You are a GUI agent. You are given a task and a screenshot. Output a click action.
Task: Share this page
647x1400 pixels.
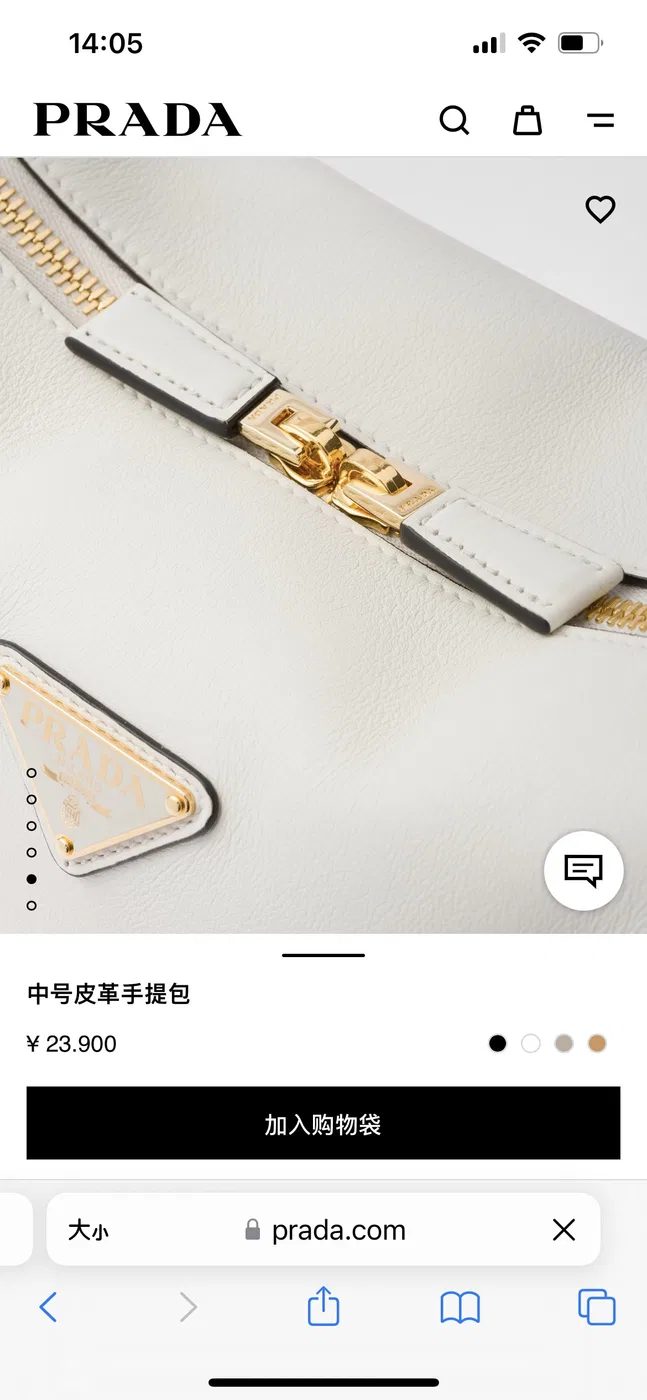[x=323, y=1305]
